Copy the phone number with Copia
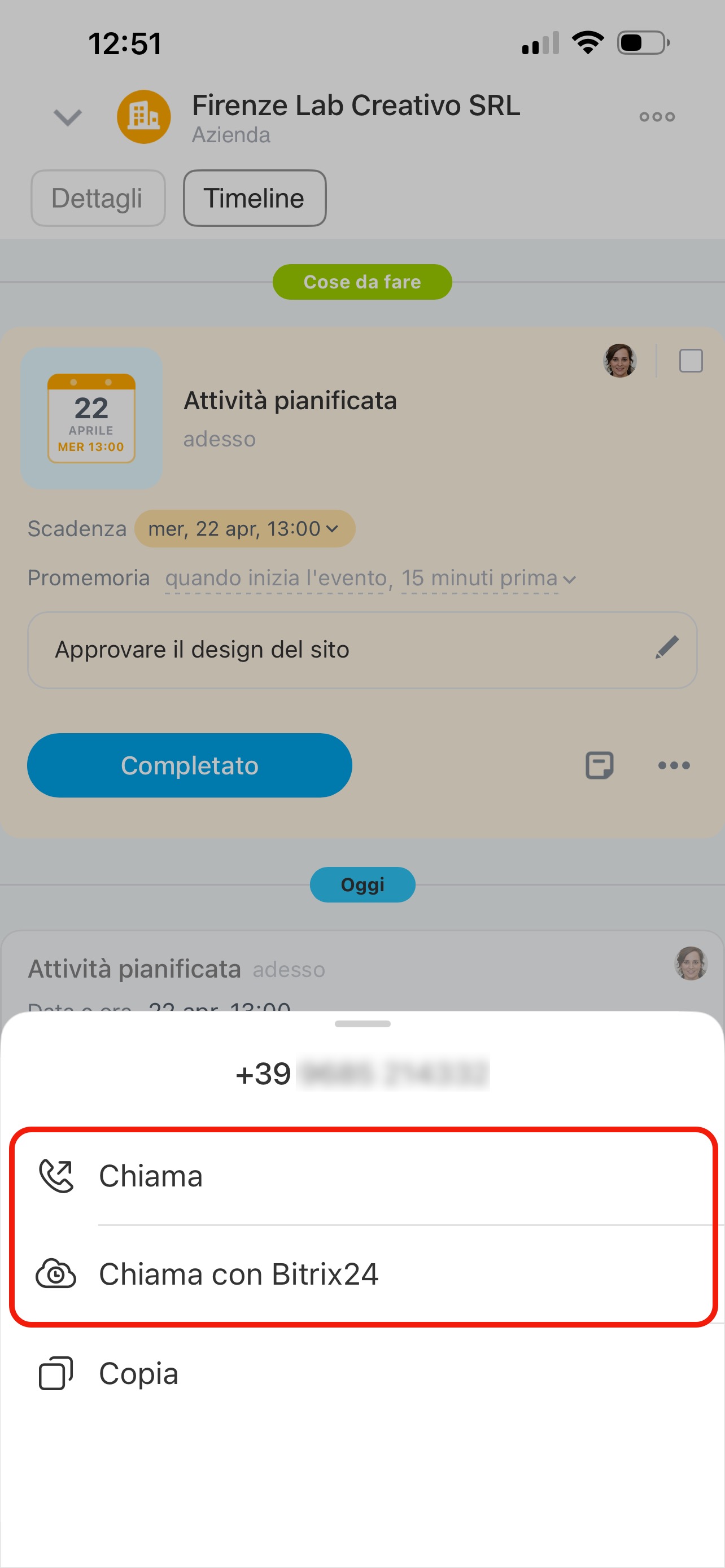 pos(139,1374)
